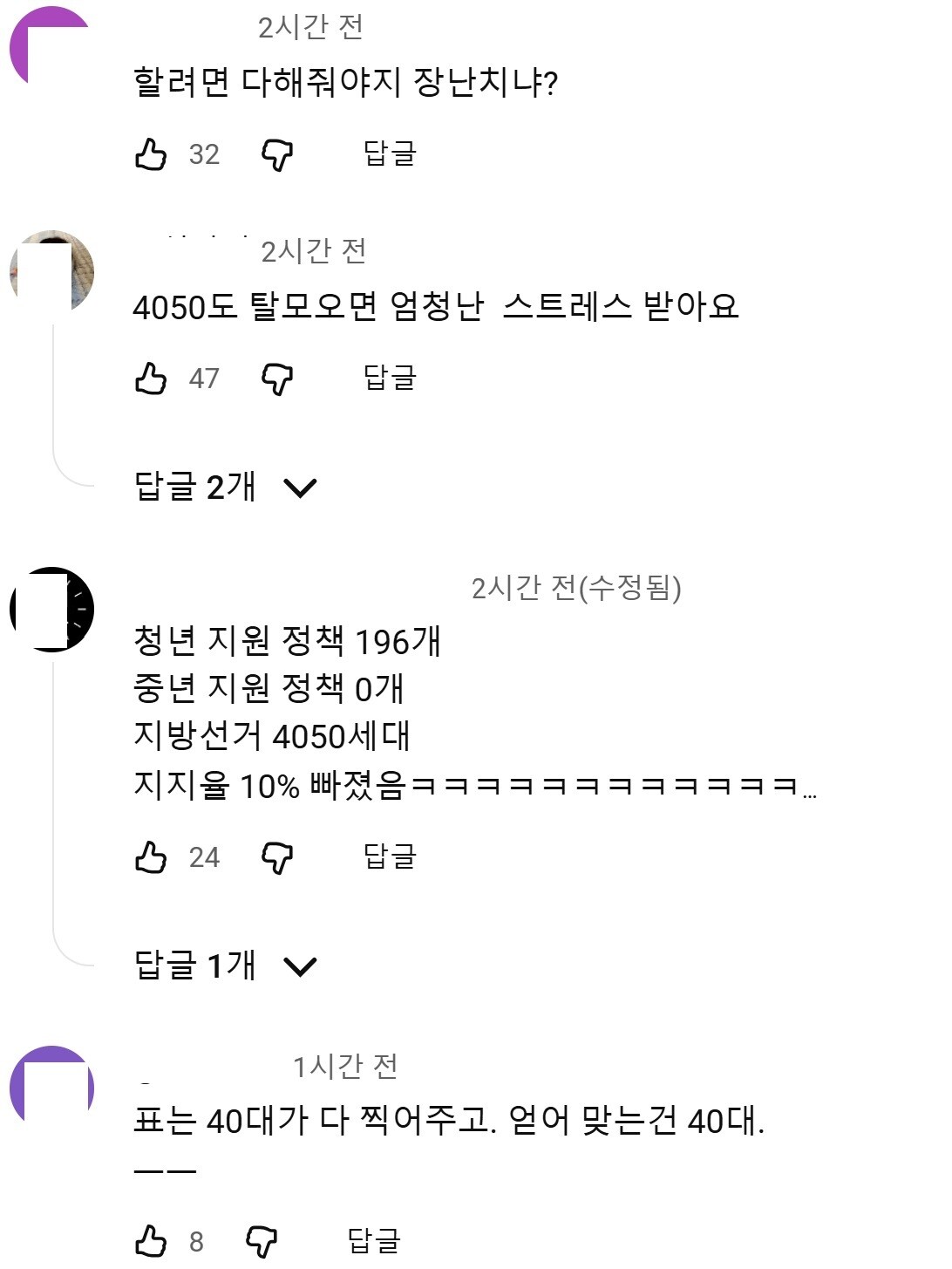
Task: Expand '답글 2개' replies
Action: (x=225, y=486)
